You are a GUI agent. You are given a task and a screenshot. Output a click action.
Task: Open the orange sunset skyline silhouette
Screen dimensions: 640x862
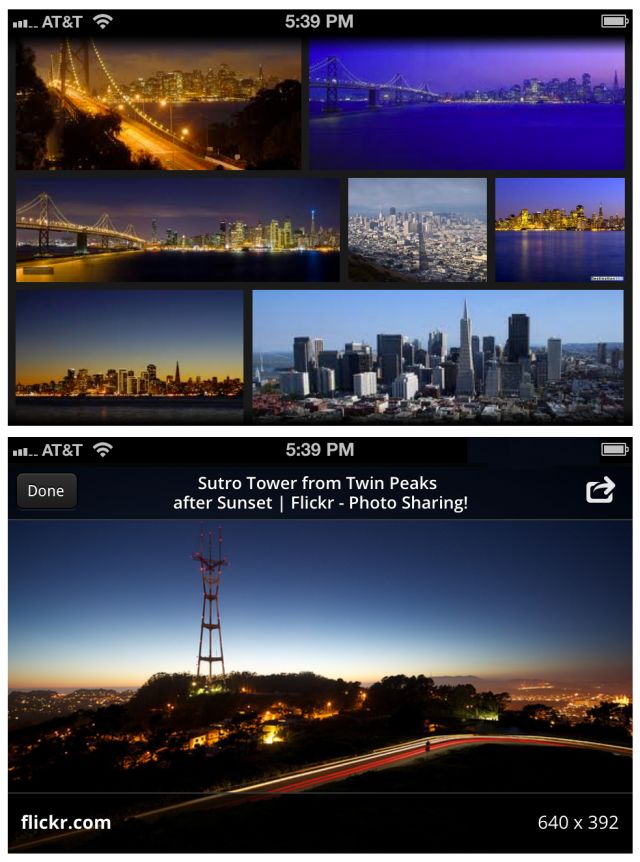pyautogui.click(x=129, y=354)
